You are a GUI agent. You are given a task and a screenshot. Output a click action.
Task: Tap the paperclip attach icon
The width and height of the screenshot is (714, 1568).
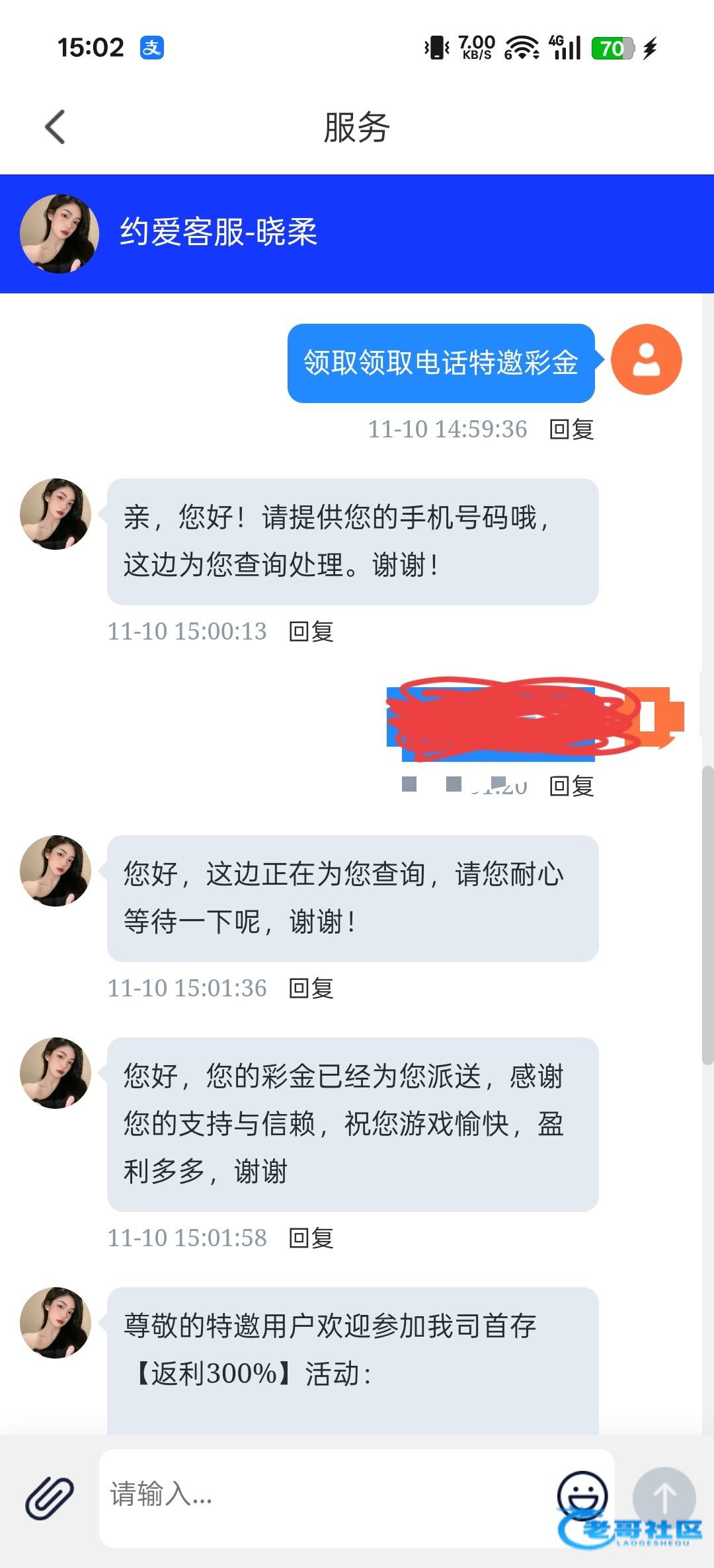click(50, 1497)
